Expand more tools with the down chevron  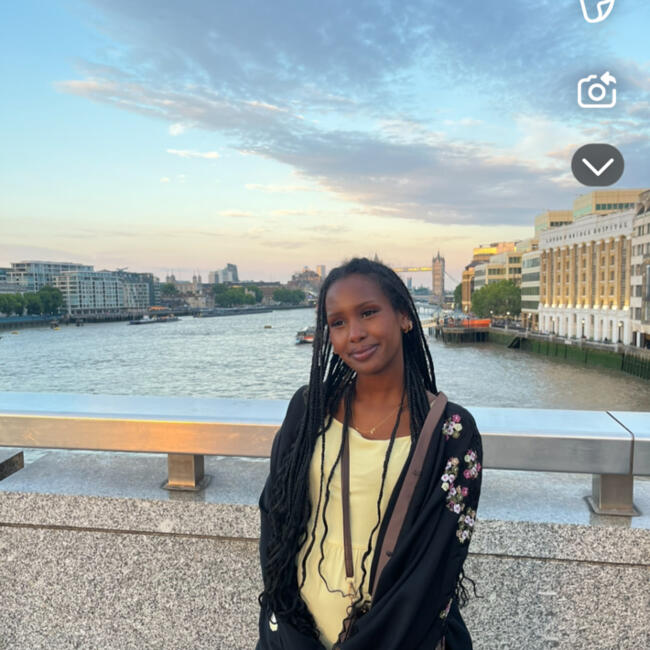click(x=597, y=165)
